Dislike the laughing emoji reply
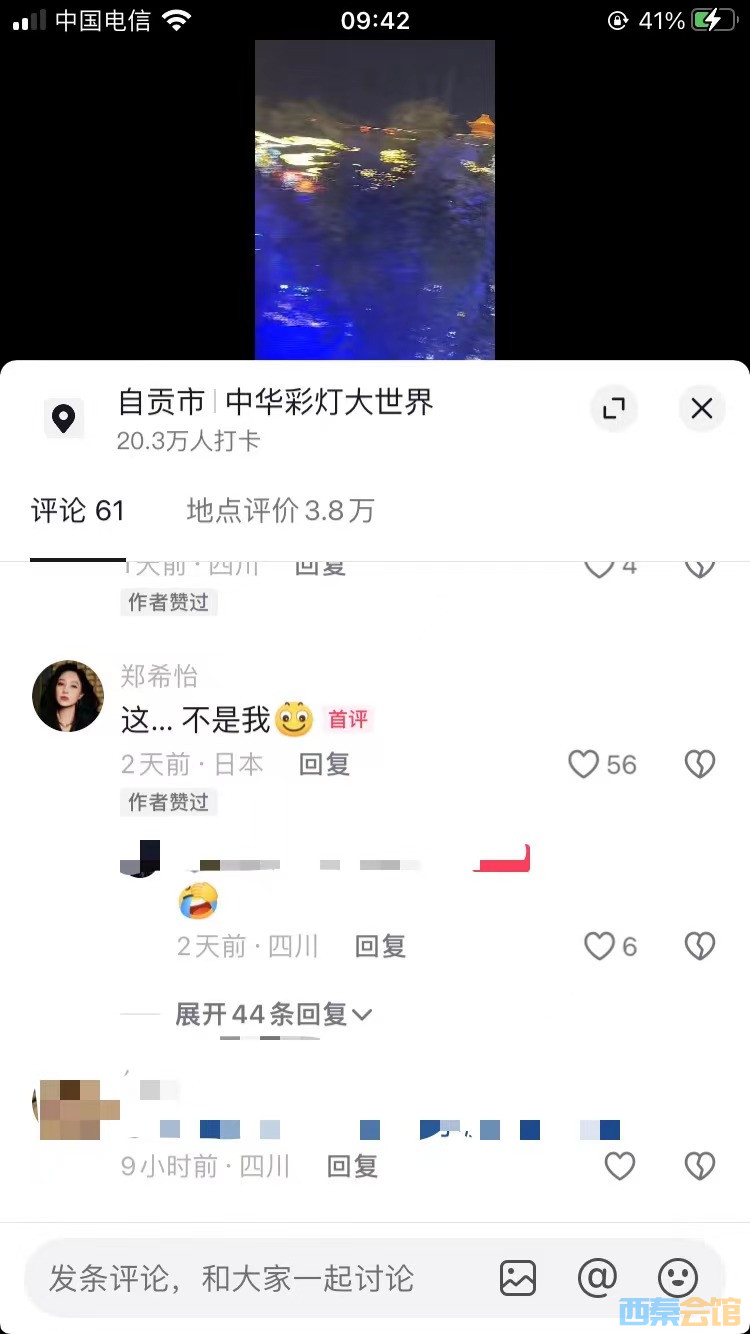This screenshot has height=1334, width=750. point(699,947)
